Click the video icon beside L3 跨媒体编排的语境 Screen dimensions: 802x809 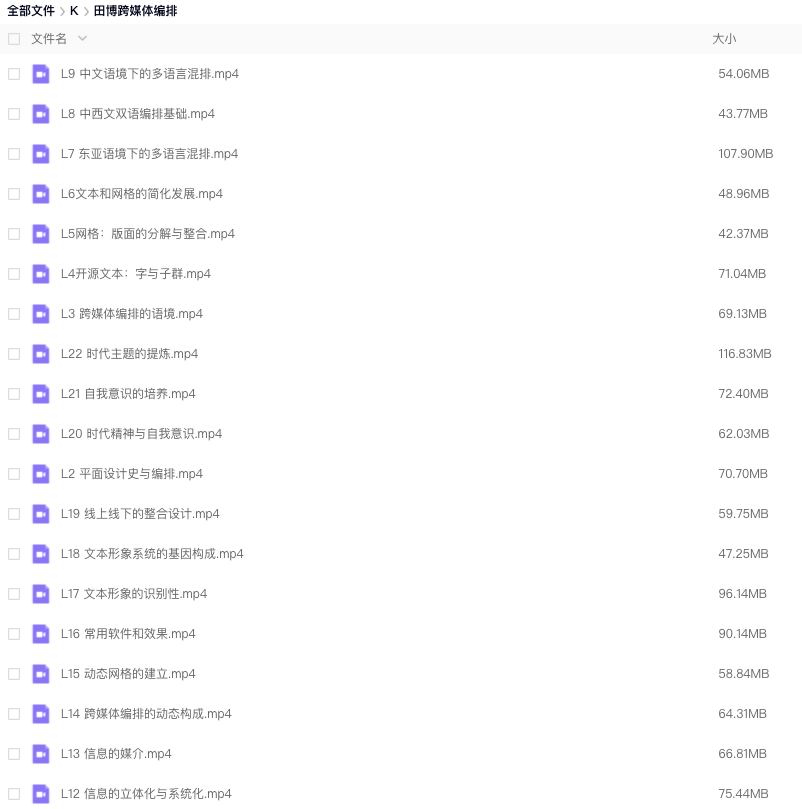(x=40, y=313)
